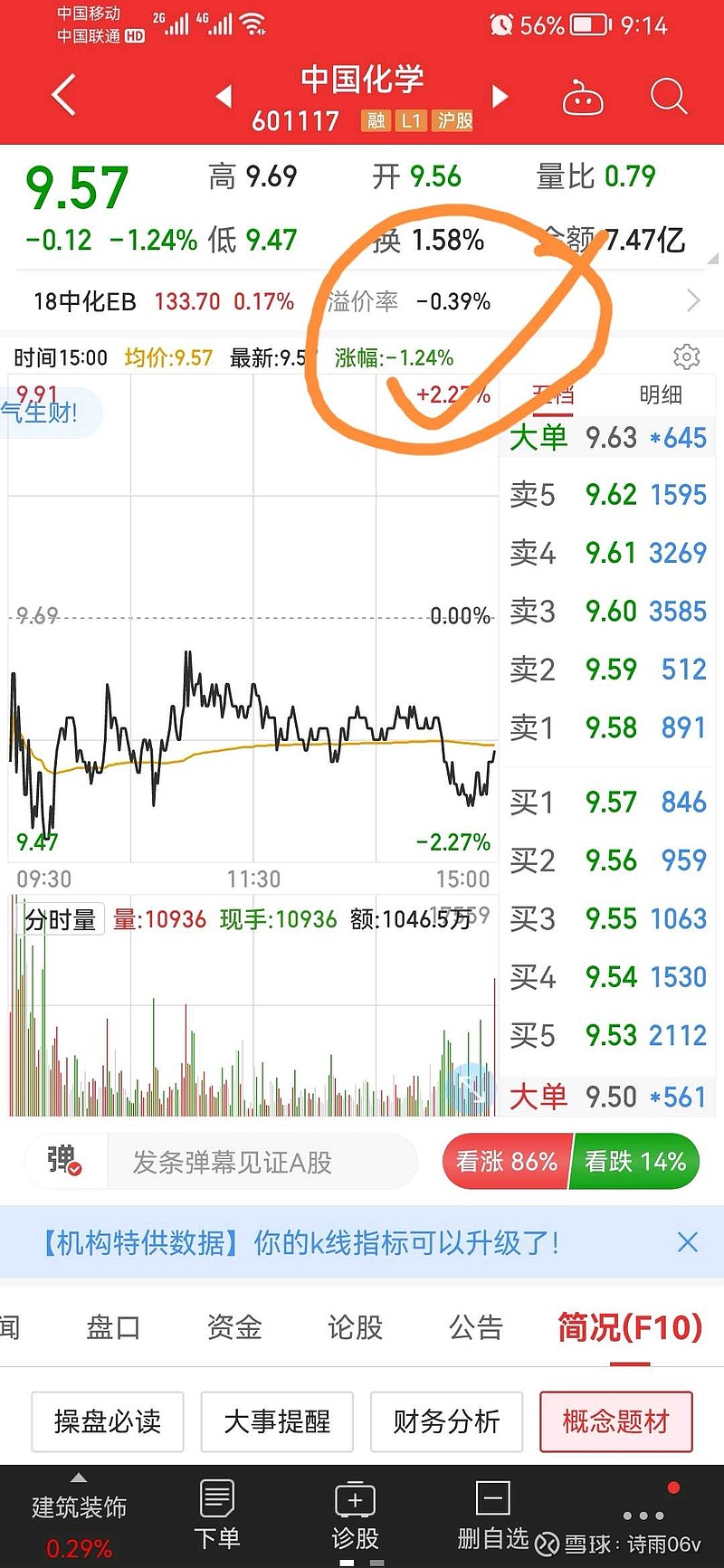Switch order book to 明细 tab
Viewport: 724px width, 1568px height.
pos(661,394)
